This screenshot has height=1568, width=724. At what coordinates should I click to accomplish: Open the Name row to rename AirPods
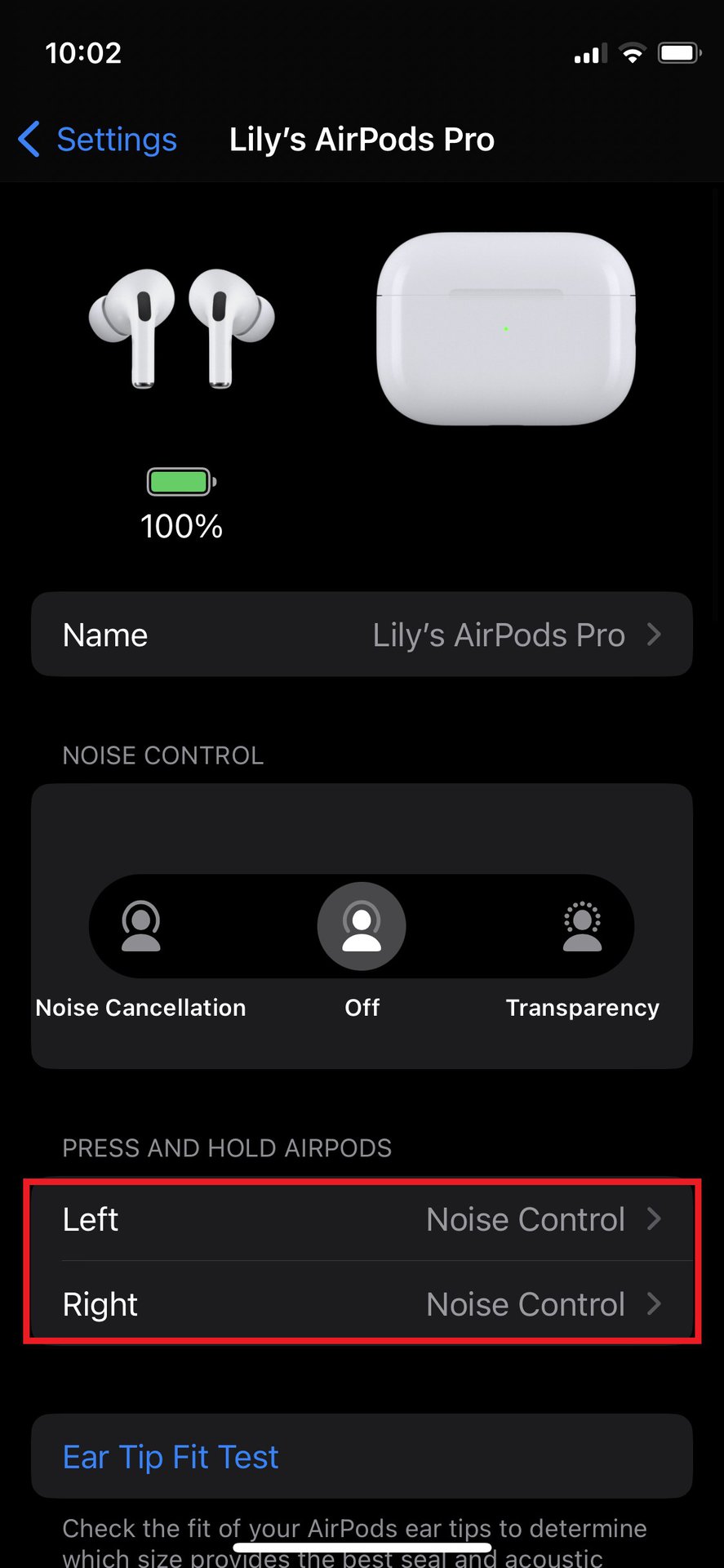[x=362, y=635]
